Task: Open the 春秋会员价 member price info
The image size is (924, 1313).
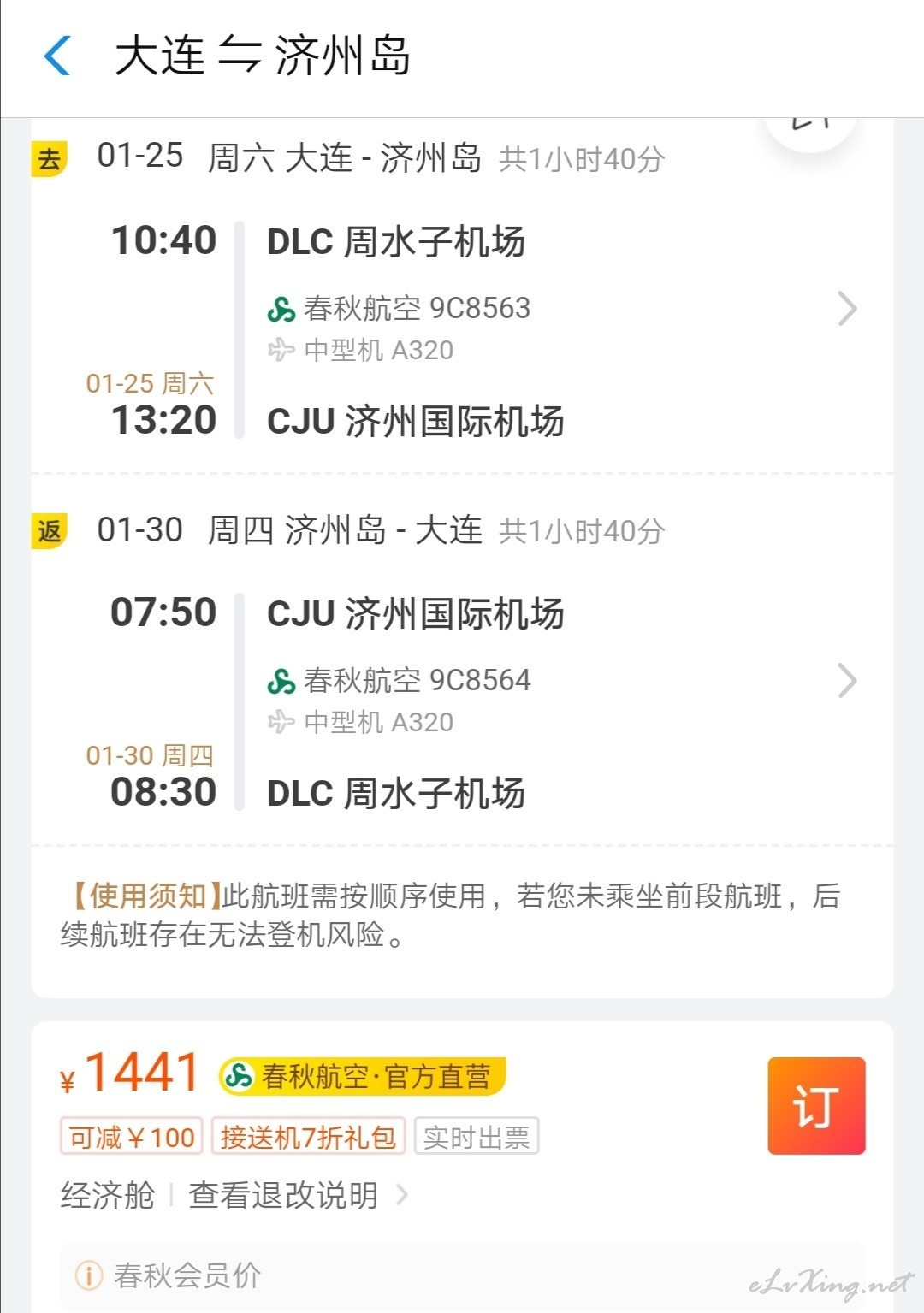Action: pos(187,1275)
